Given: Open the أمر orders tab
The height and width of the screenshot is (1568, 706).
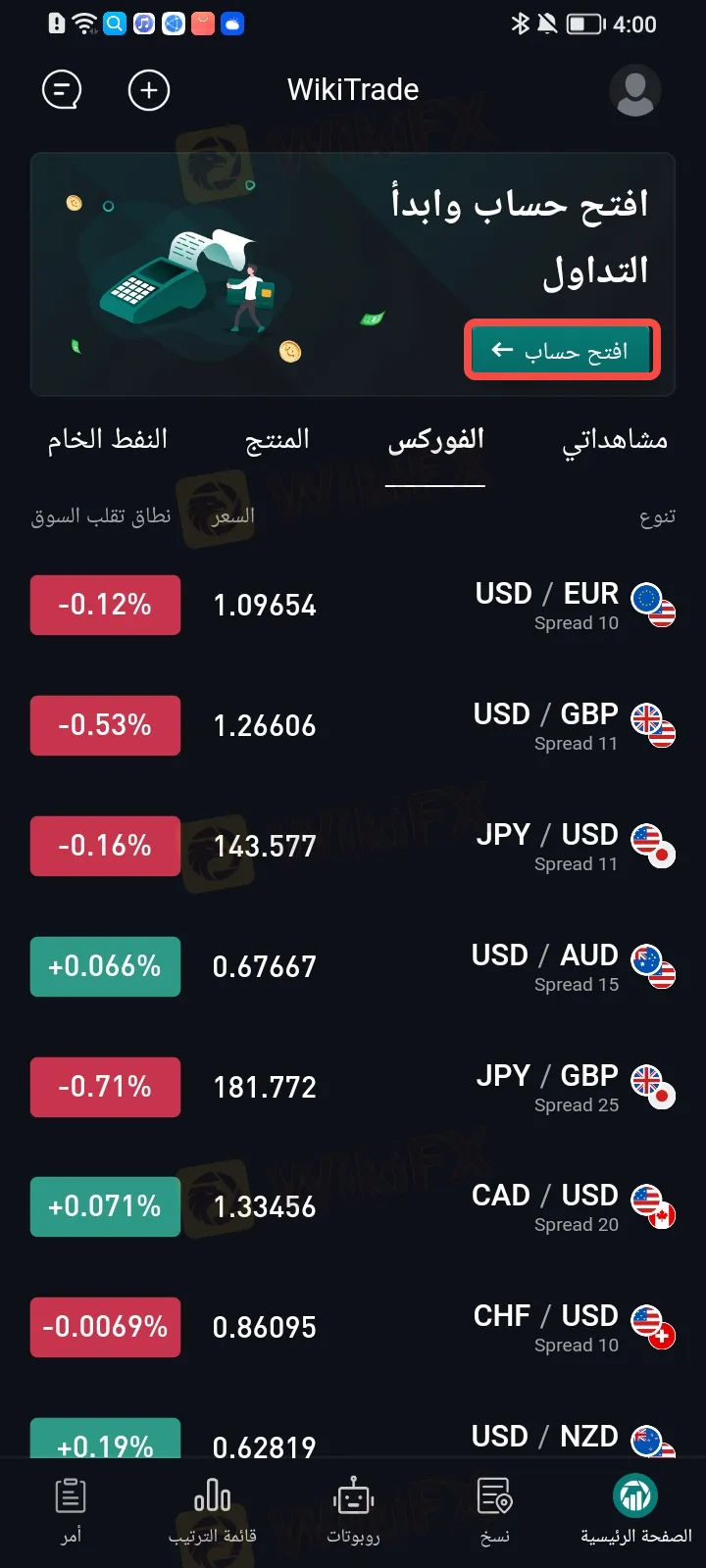Looking at the screenshot, I should point(71,1511).
